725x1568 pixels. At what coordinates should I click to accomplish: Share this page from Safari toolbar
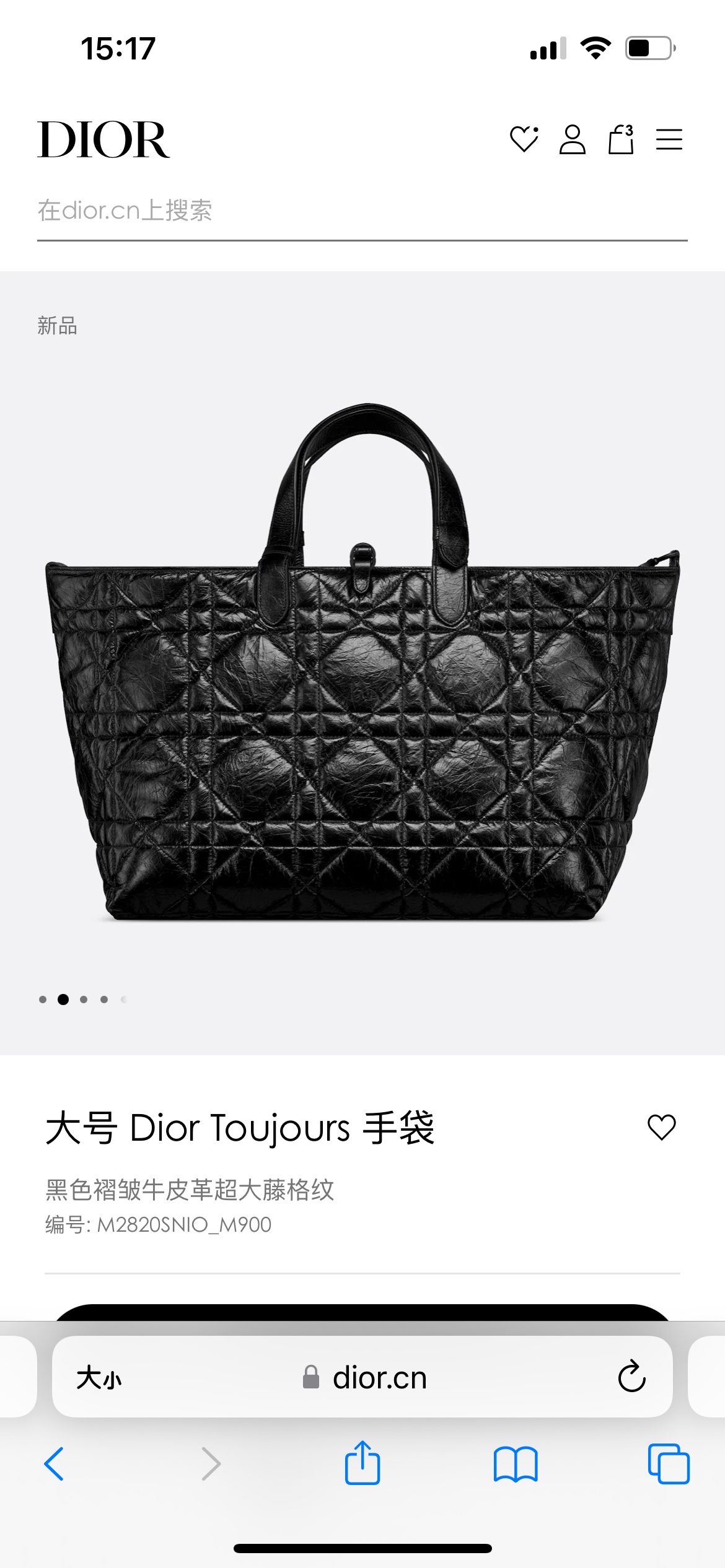362,1463
